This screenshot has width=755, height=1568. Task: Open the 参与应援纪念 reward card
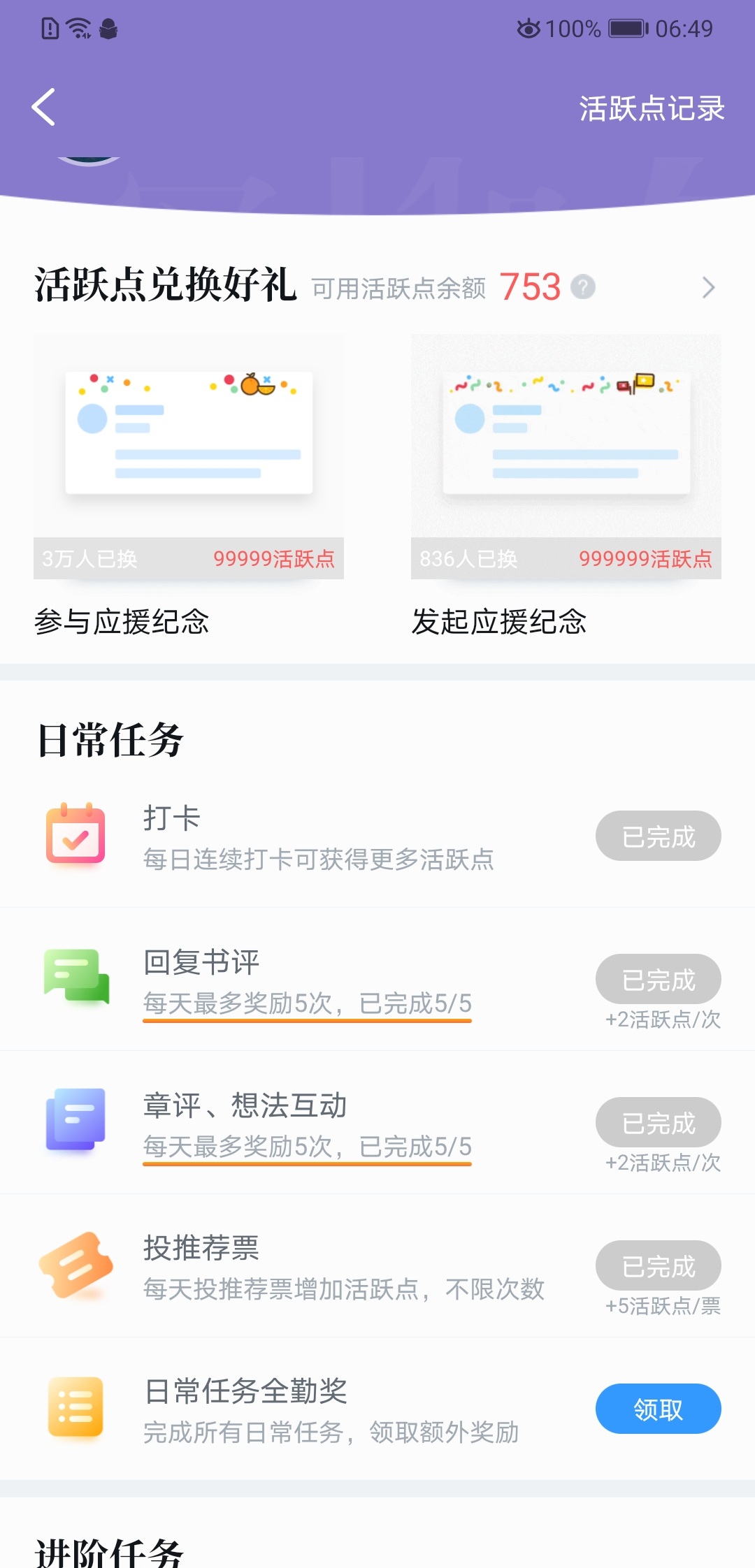pyautogui.click(x=189, y=457)
